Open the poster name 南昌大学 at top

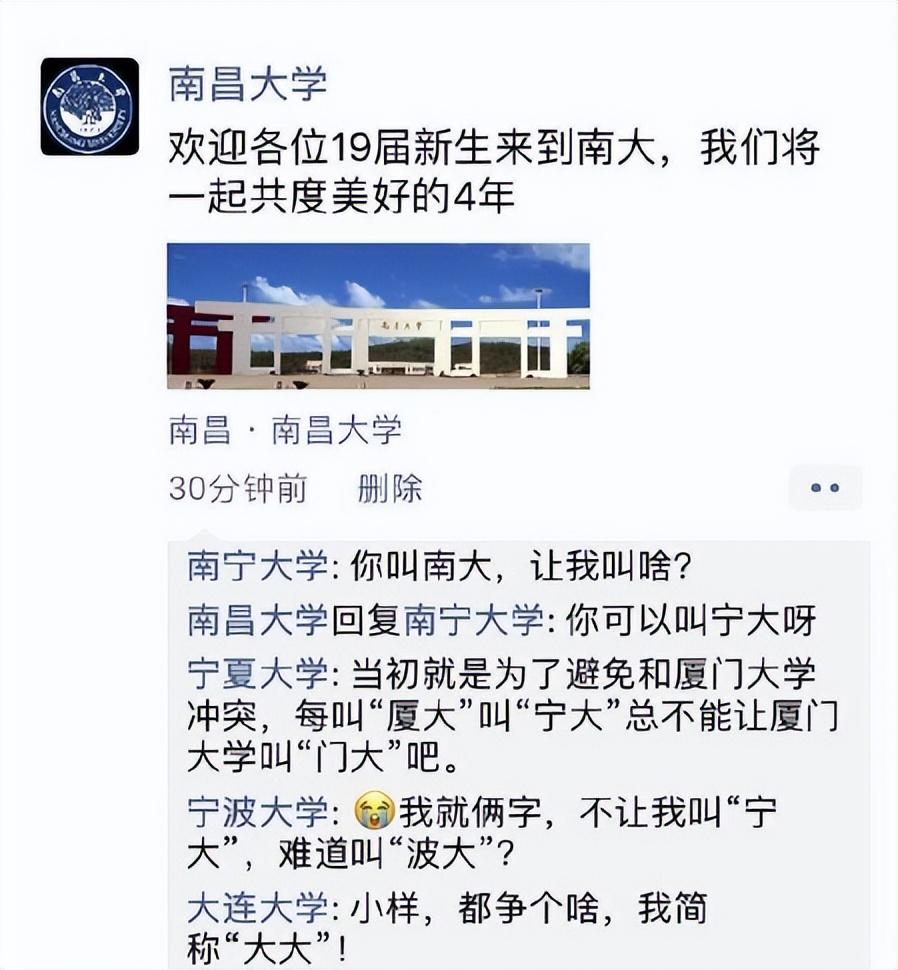tap(247, 84)
